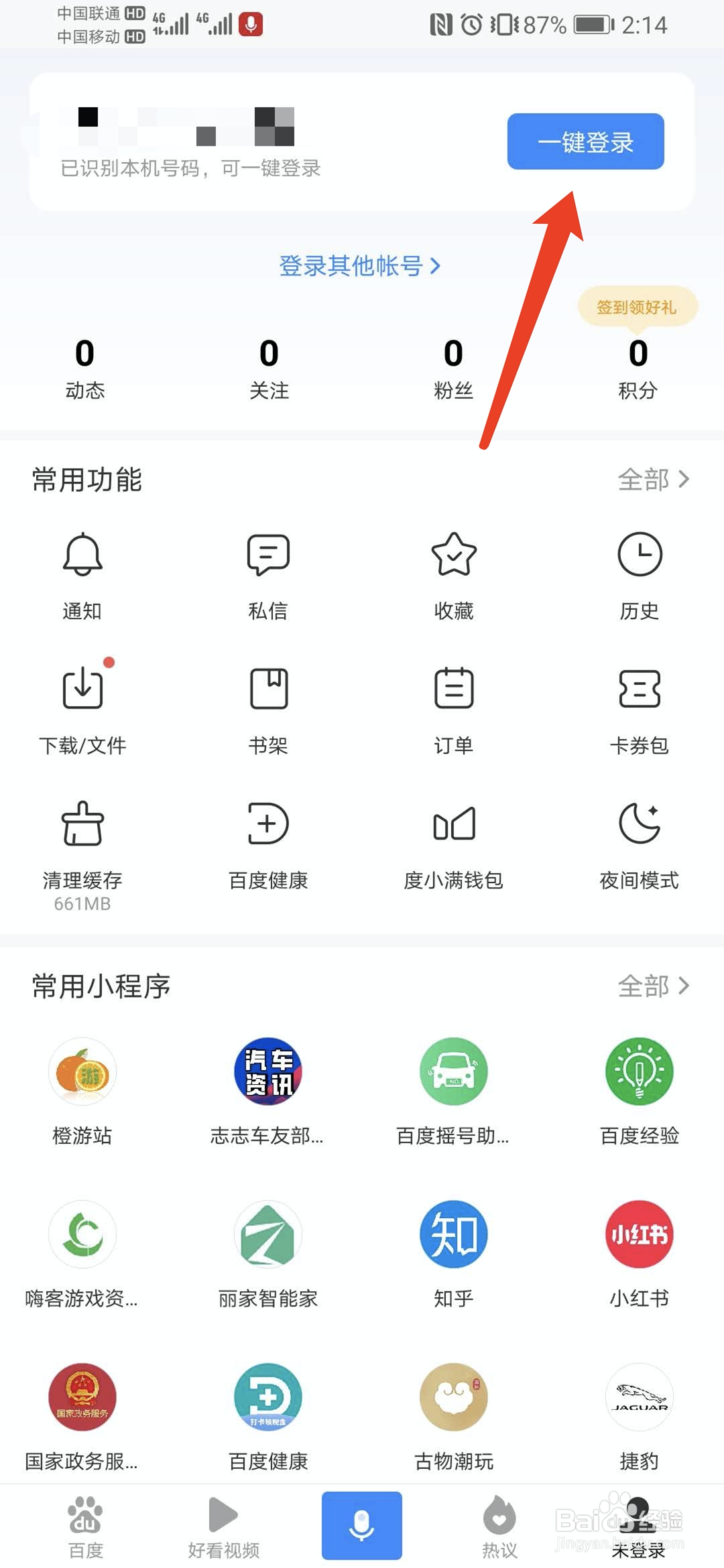Open 卡券包
The image size is (724, 1568).
(640, 708)
